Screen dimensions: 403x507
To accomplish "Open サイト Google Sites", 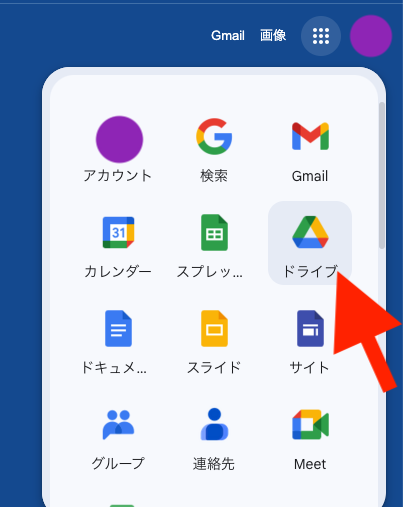I will coord(310,339).
